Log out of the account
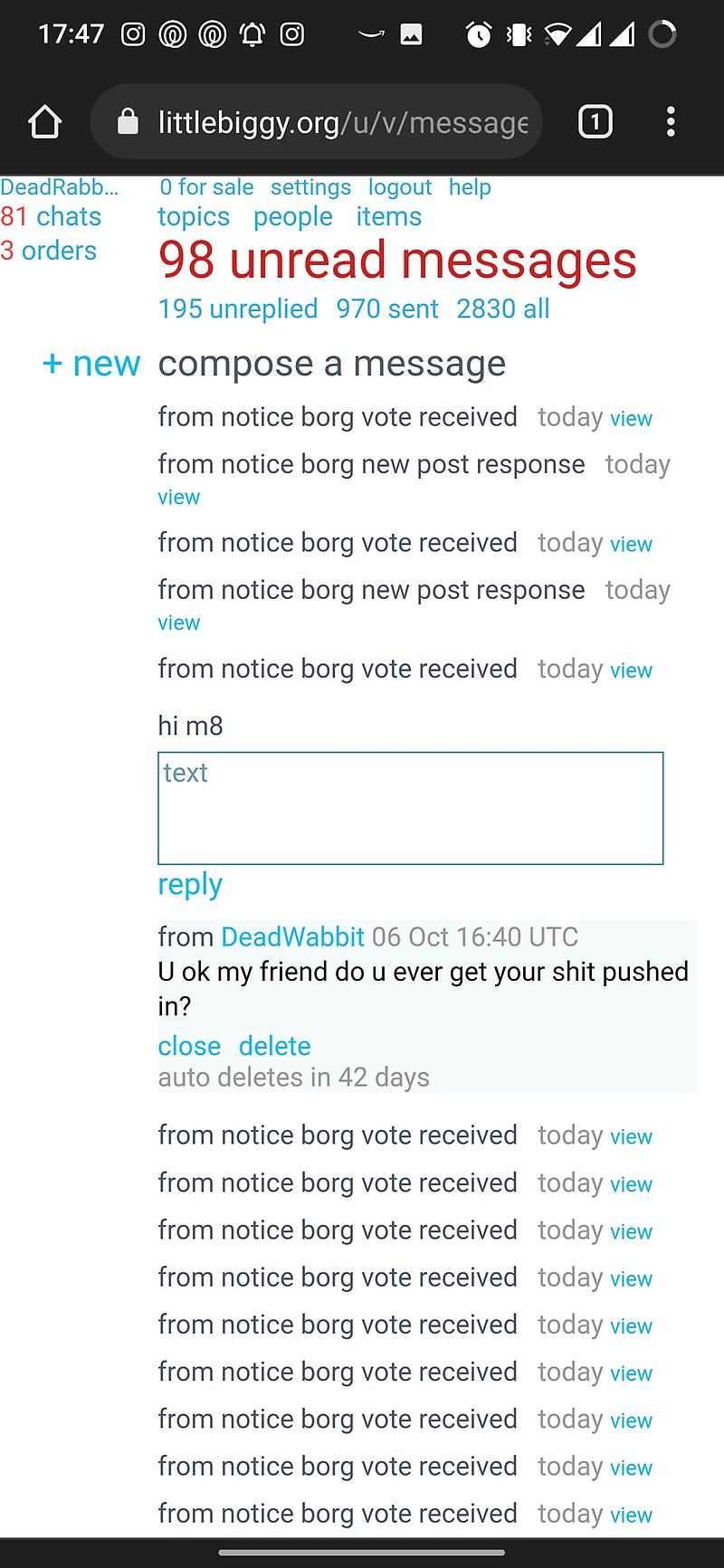 [399, 187]
